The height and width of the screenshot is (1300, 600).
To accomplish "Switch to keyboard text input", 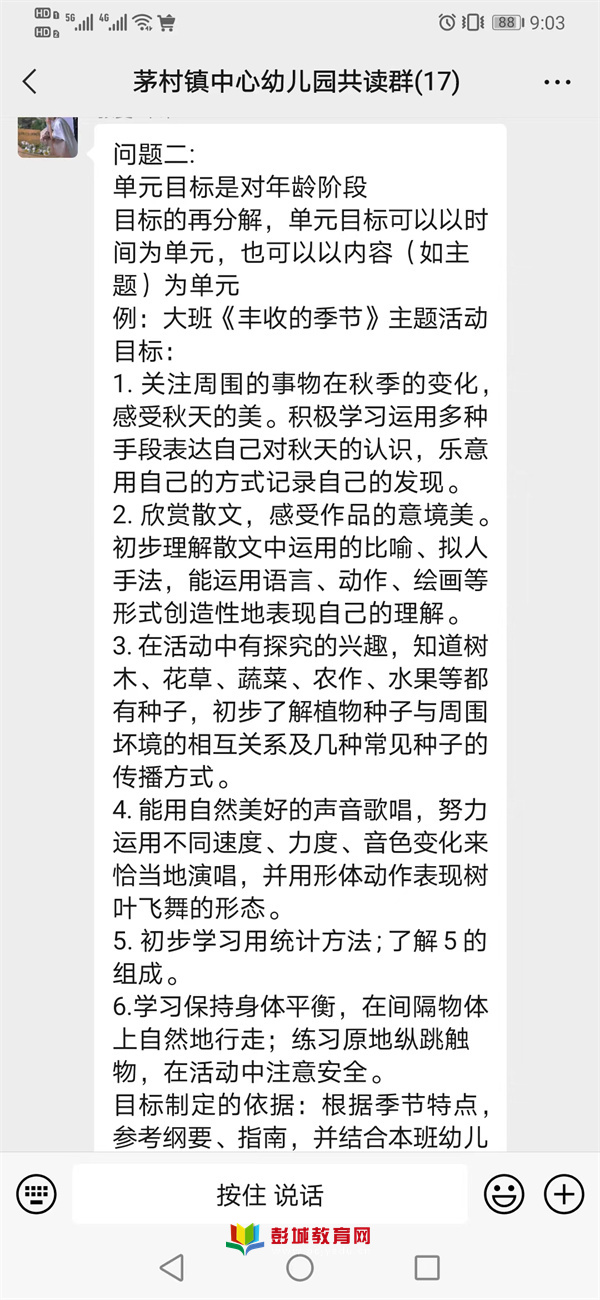I will click(x=36, y=1194).
